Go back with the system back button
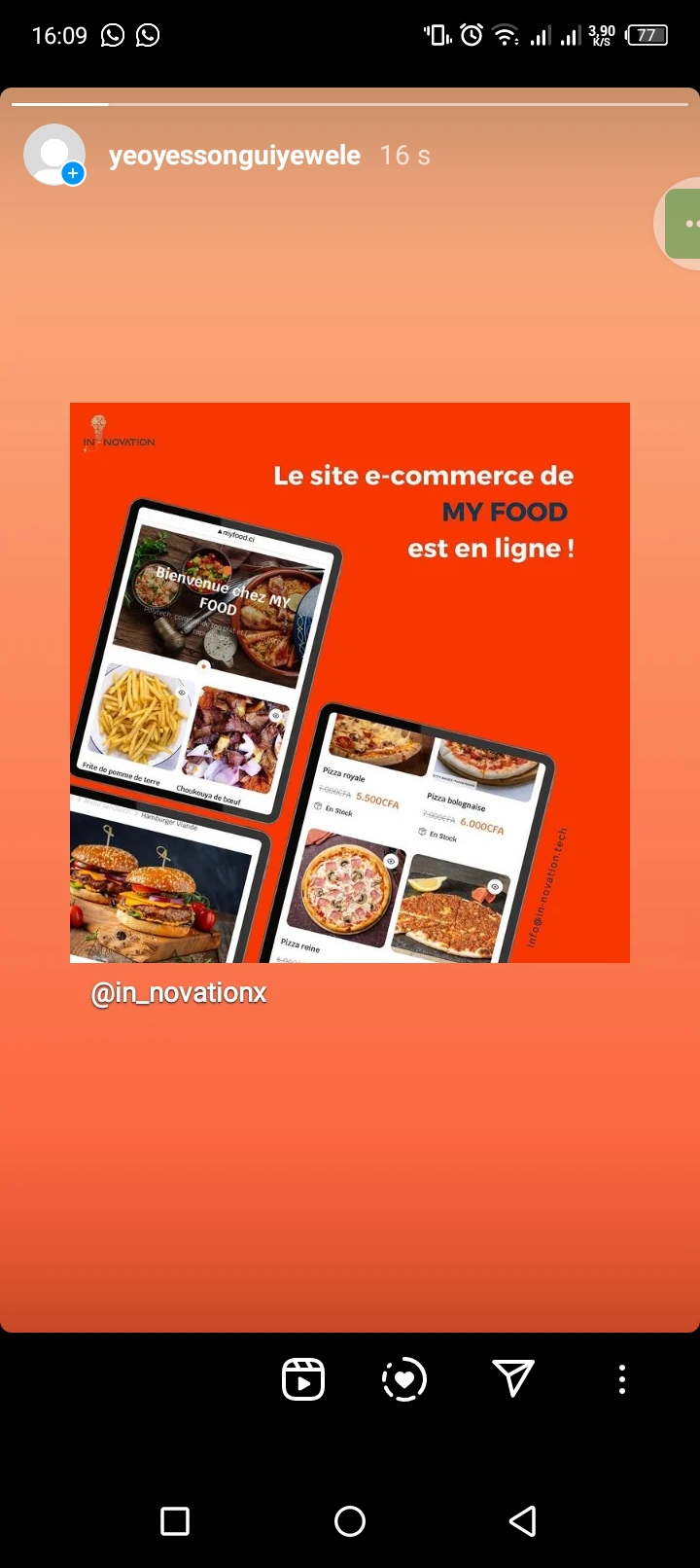Screen dimensions: 700x1568 coord(523,1521)
